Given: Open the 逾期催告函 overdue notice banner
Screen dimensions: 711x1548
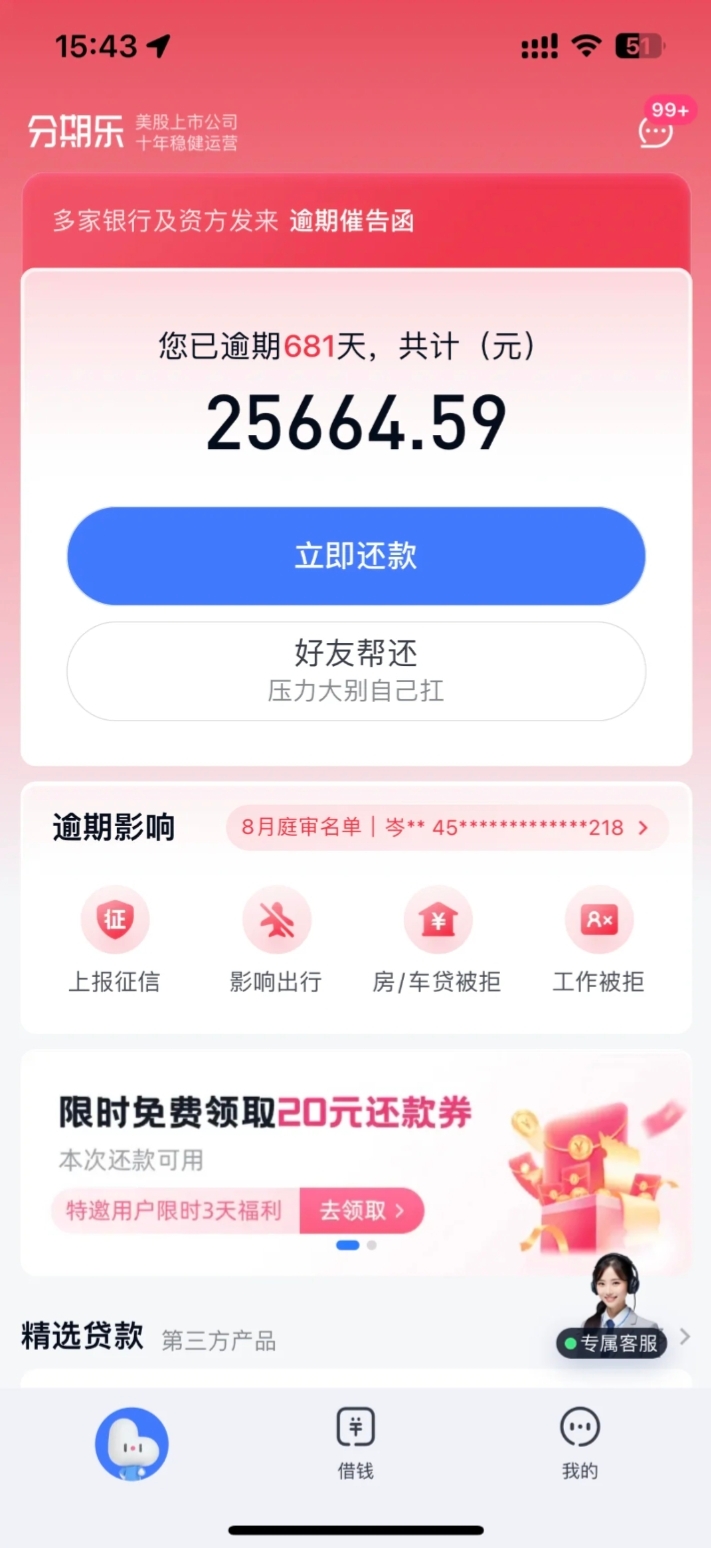Looking at the screenshot, I should point(356,221).
